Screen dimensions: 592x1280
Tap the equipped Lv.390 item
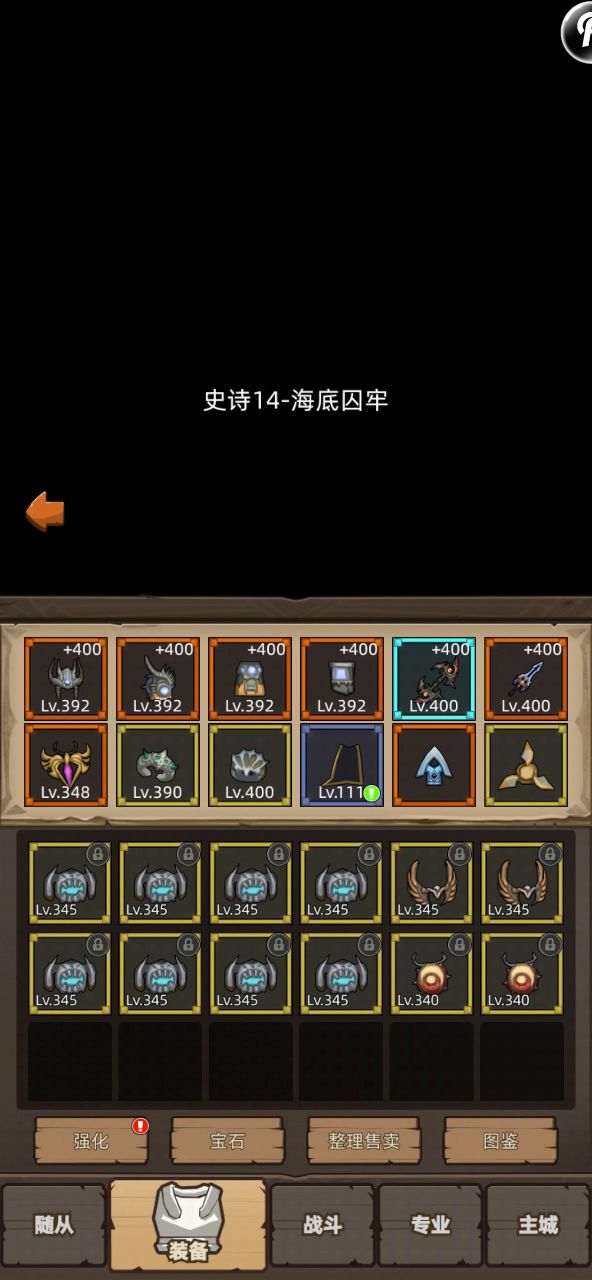(x=158, y=765)
